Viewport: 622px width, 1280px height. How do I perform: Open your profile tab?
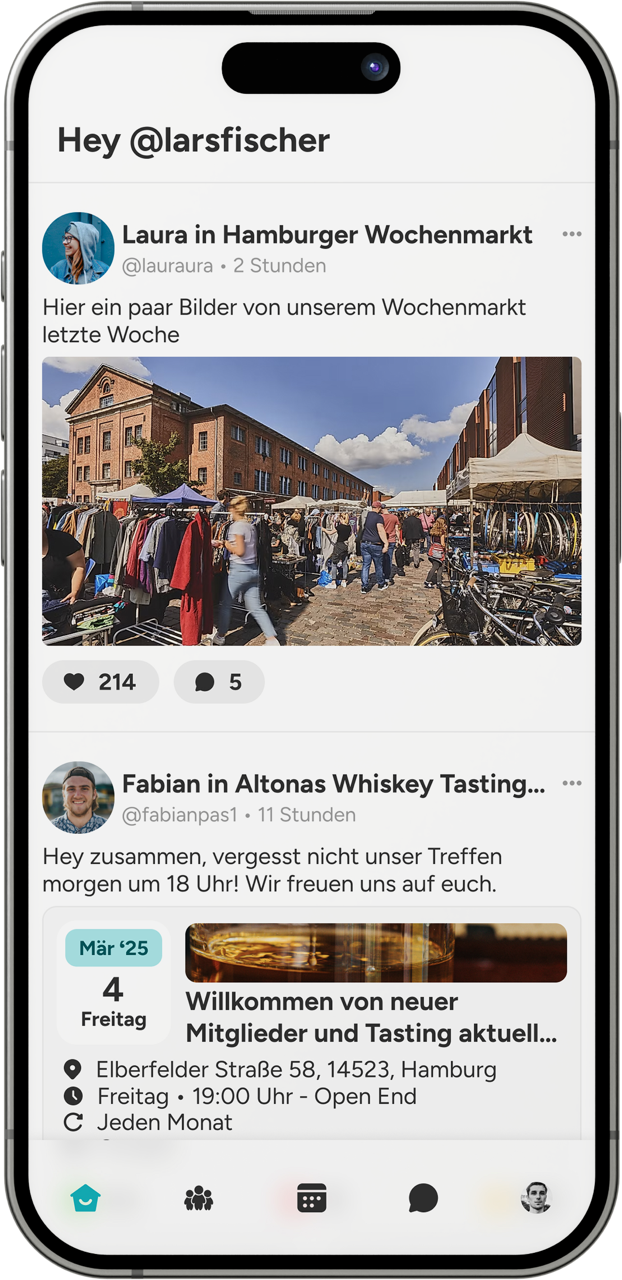536,1197
